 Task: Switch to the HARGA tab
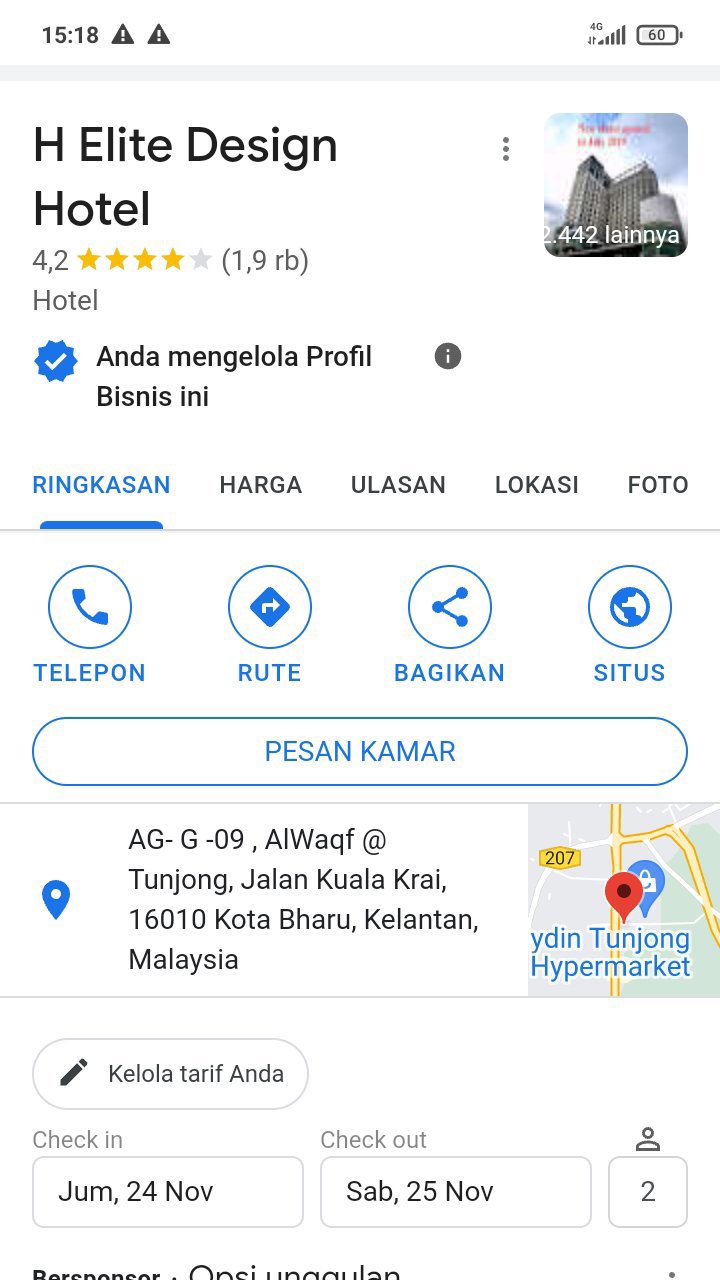point(260,485)
